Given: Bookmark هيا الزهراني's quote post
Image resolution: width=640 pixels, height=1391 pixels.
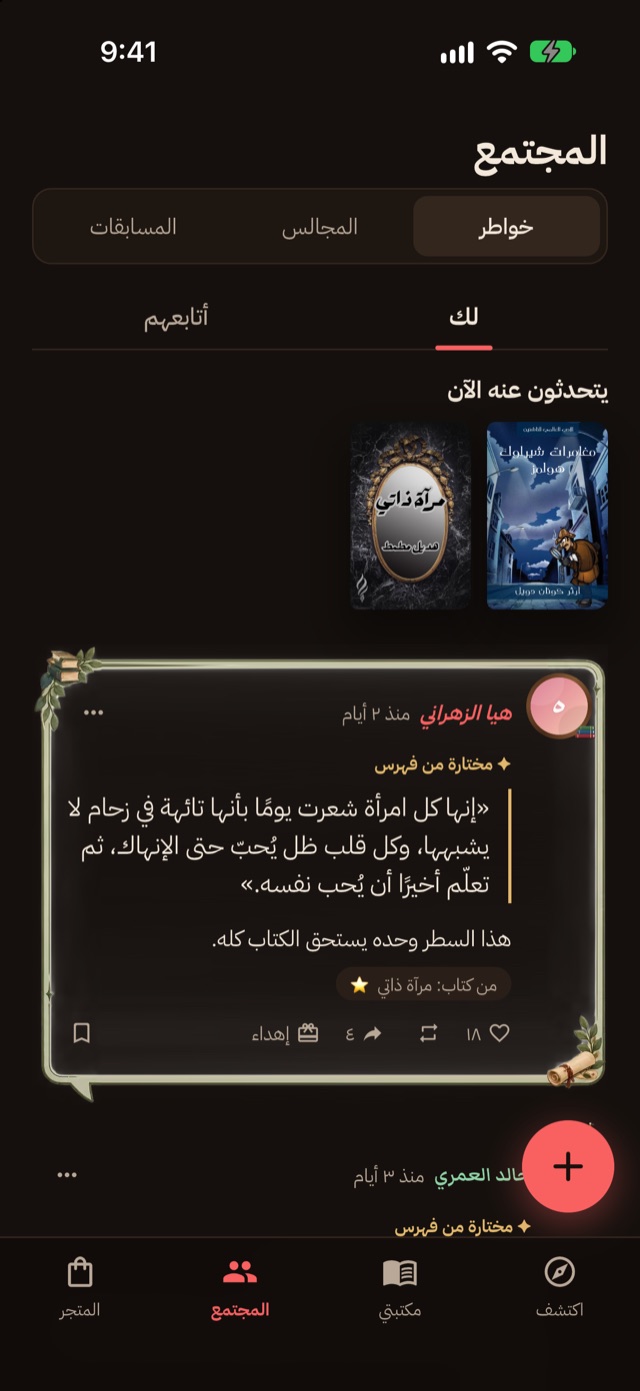Looking at the screenshot, I should [x=82, y=1033].
